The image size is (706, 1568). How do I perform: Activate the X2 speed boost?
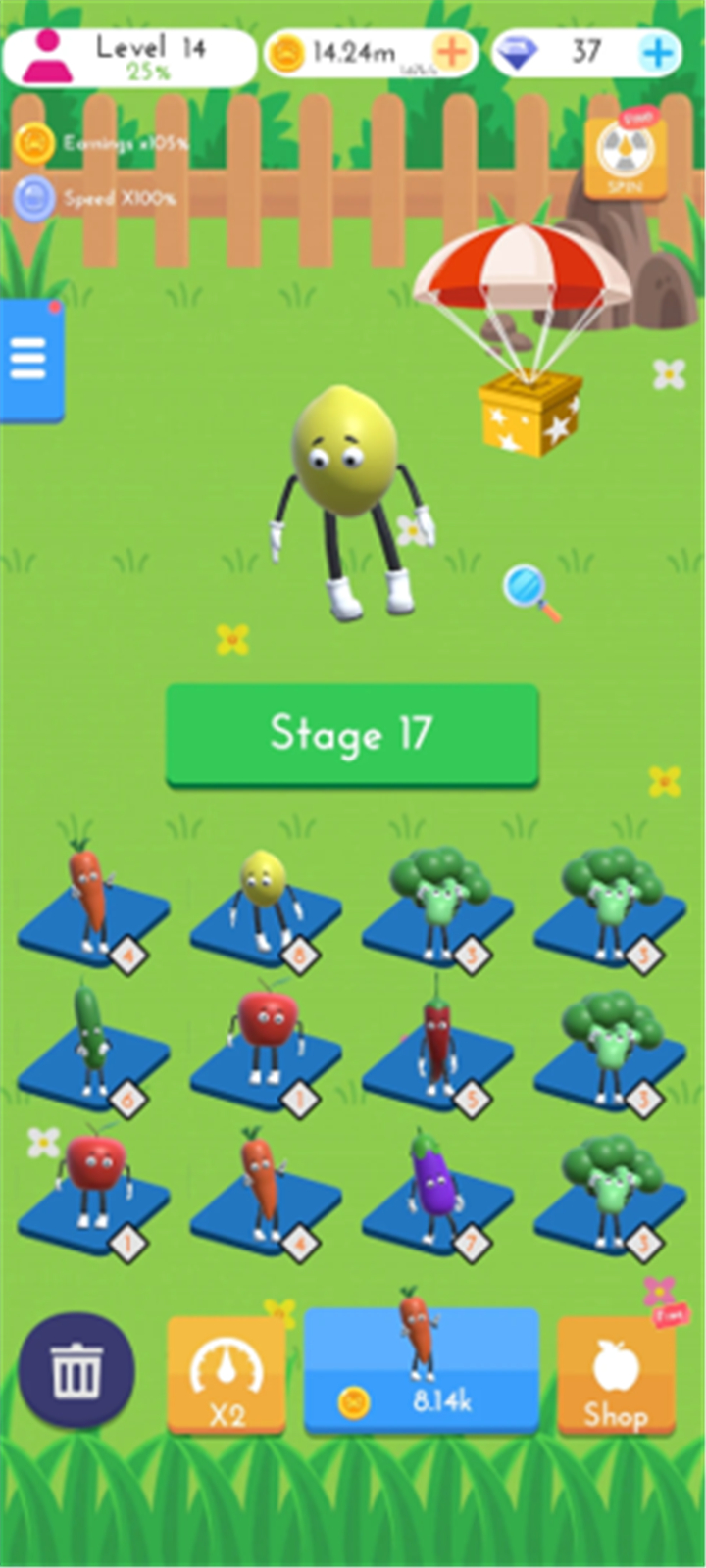pos(227,1376)
